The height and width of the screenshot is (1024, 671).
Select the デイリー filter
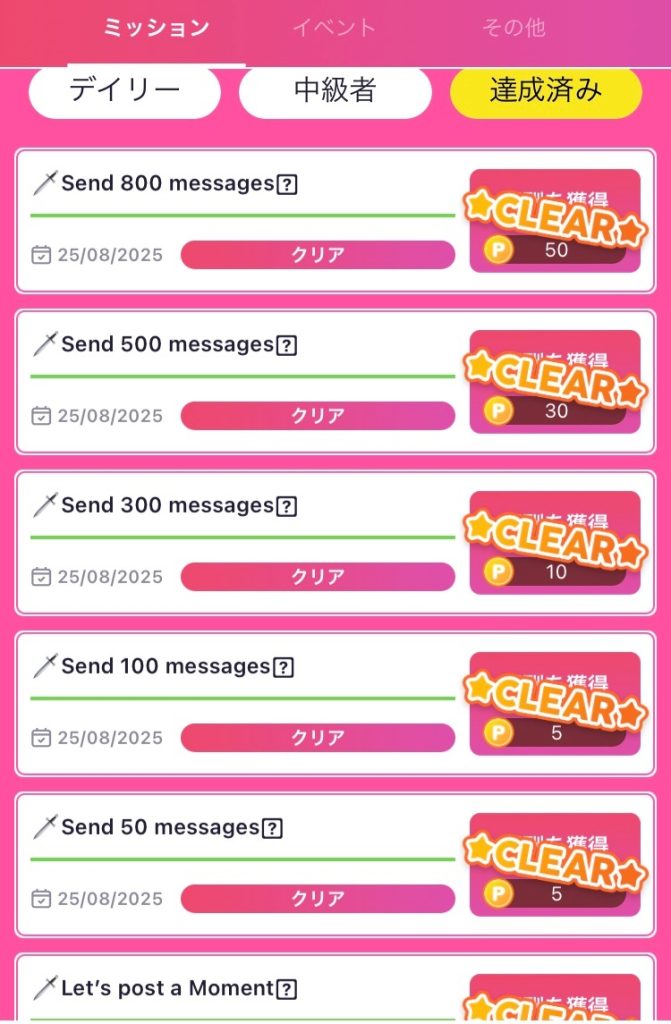pyautogui.click(x=124, y=91)
